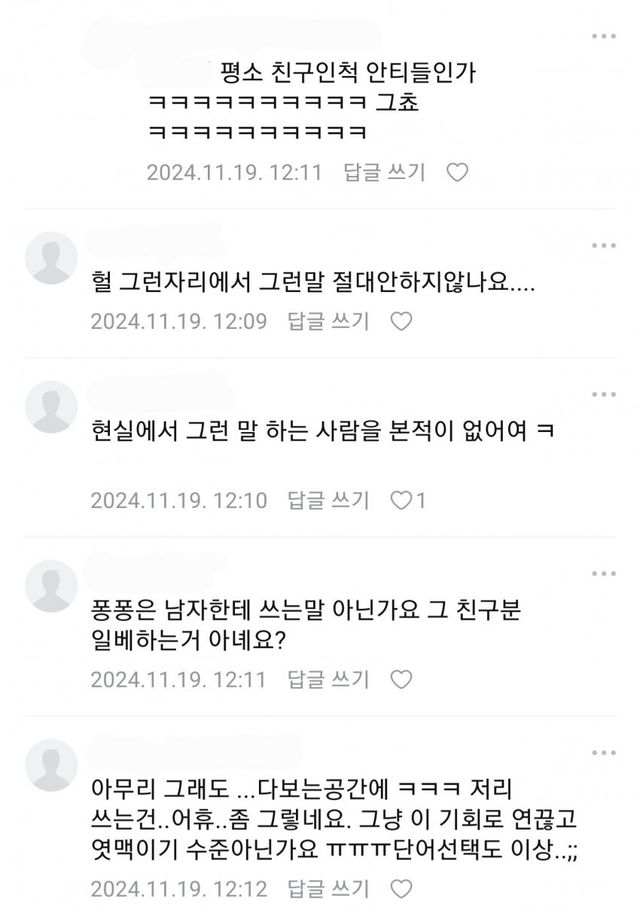Like the comment starting 현실에서 그런 말
The image size is (640, 913).
[x=400, y=500]
